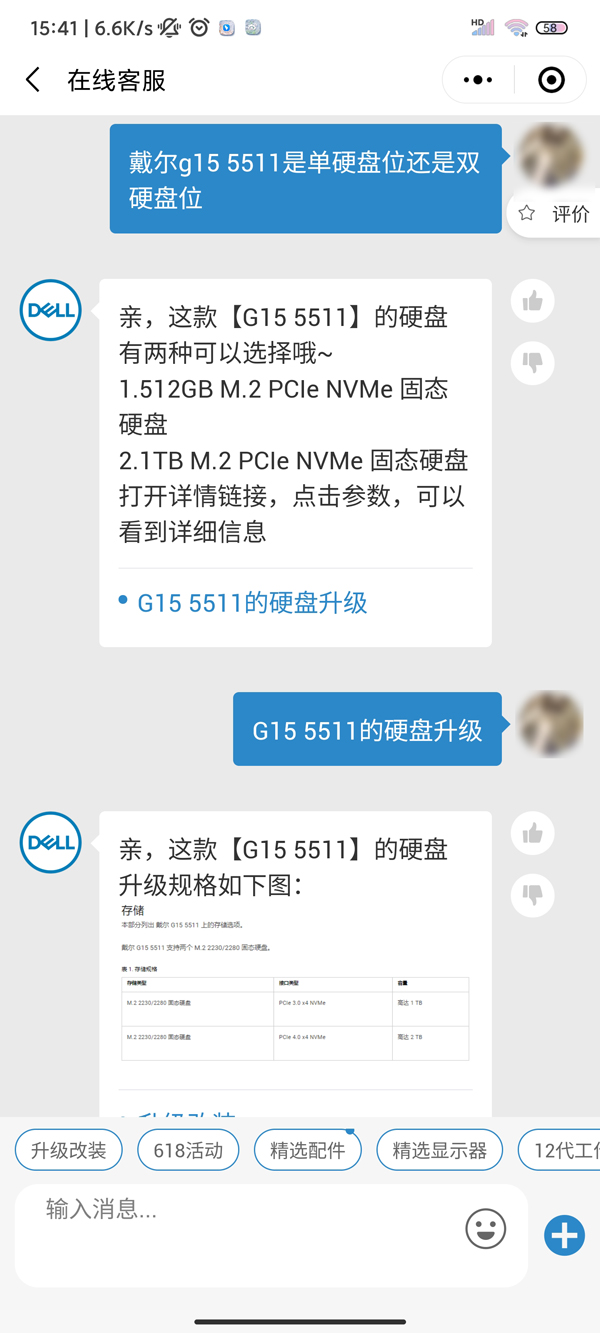This screenshot has width=600, height=1333.
Task: Select the 精选显示器 chip
Action: coord(439,1150)
